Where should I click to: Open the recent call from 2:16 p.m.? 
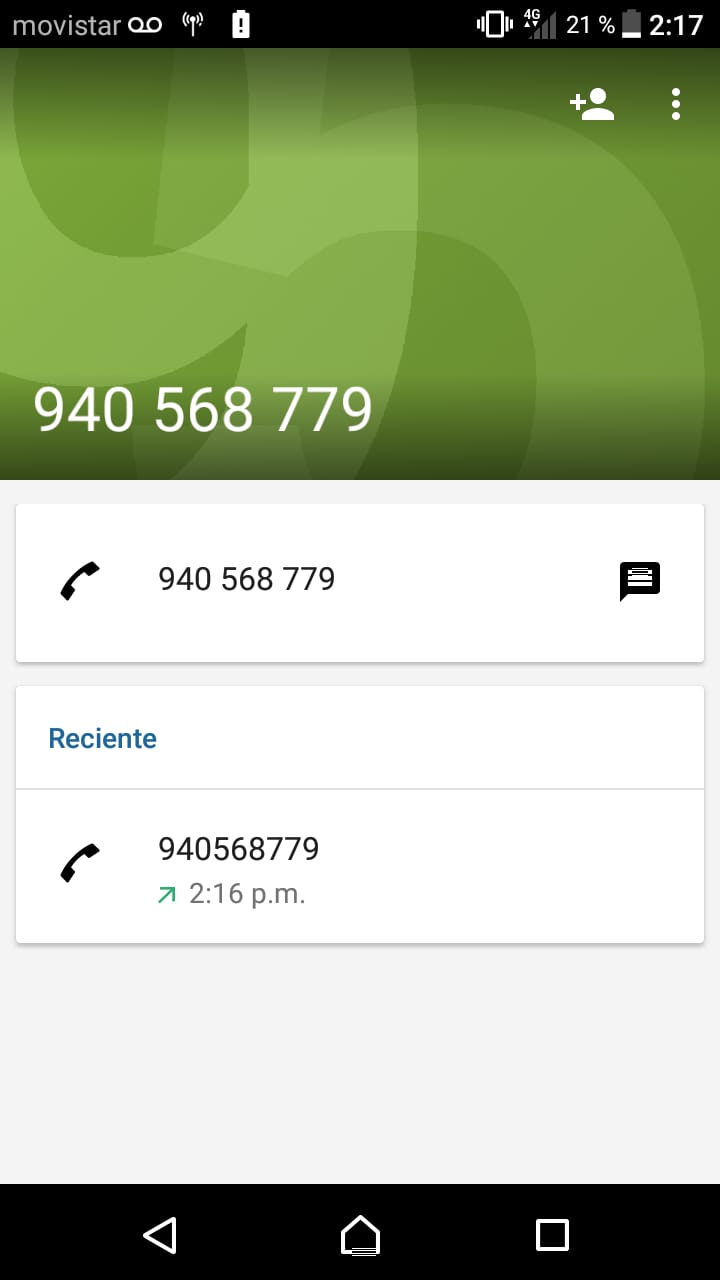[360, 866]
